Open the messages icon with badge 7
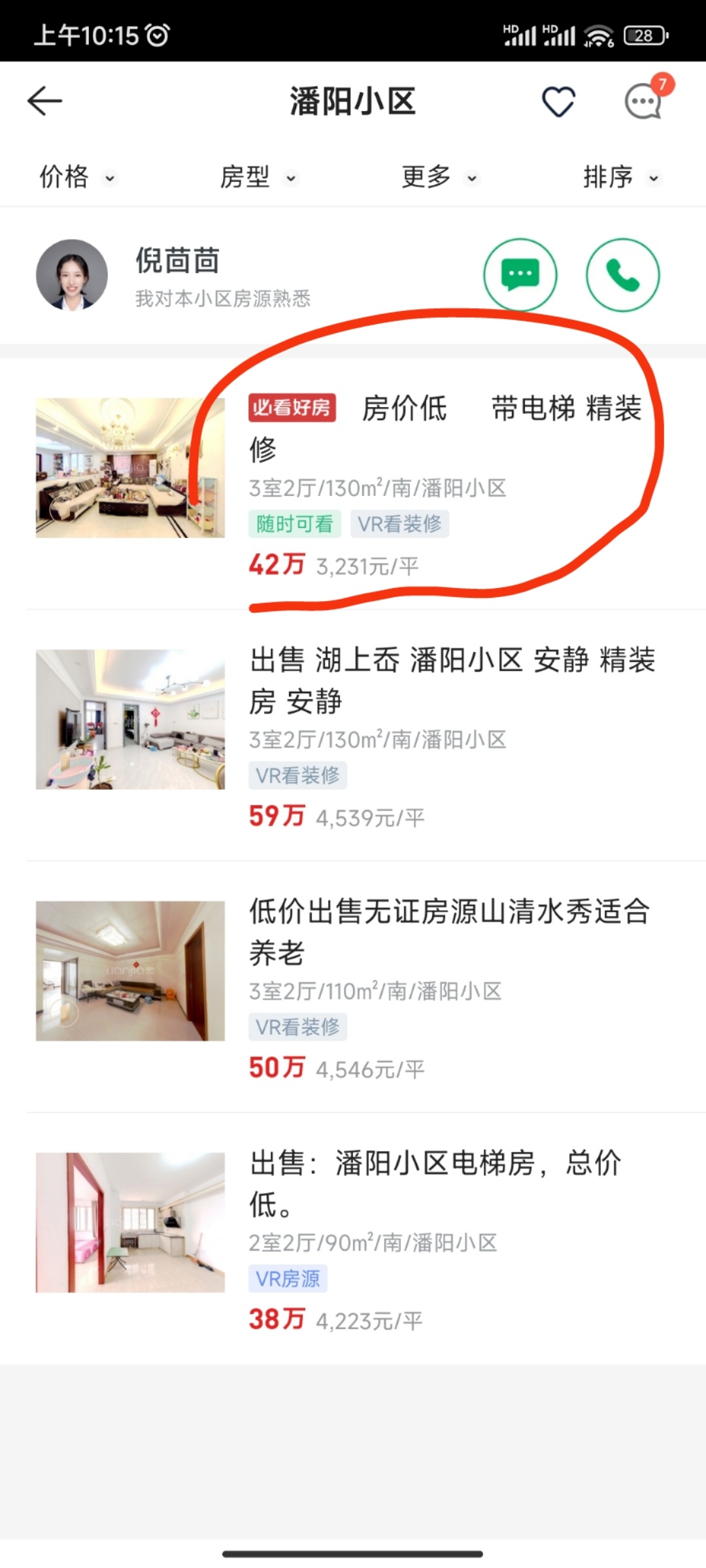Screen dimensions: 706x1568 (x=644, y=102)
